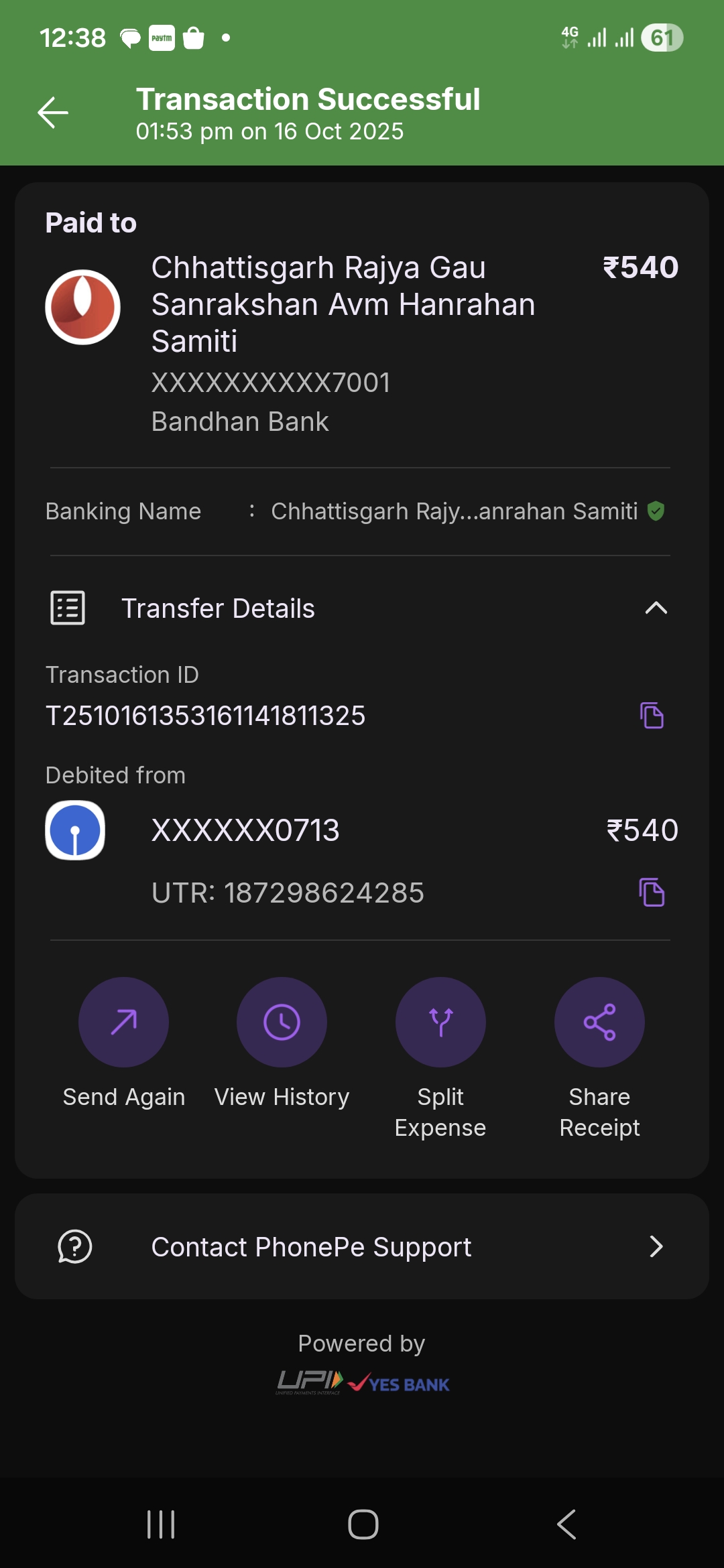Open Contact PhonePe Support
This screenshot has width=724, height=1568.
(362, 1247)
